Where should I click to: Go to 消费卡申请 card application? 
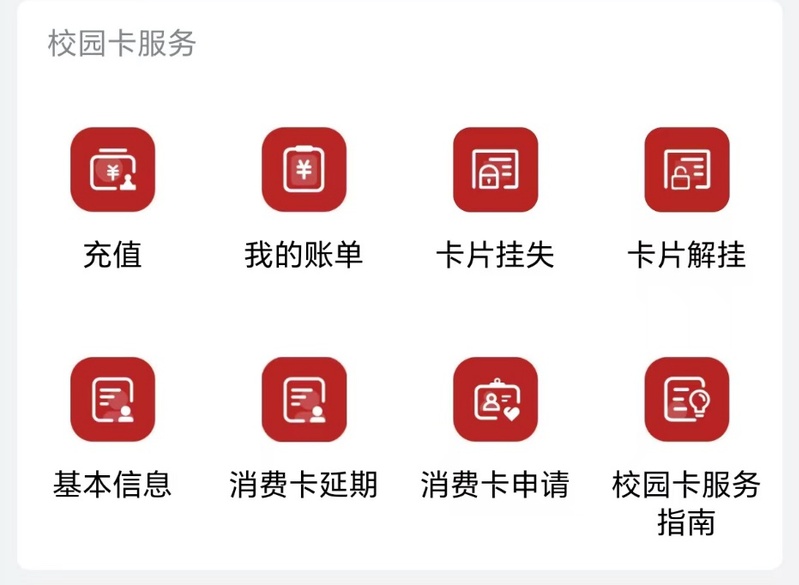point(495,399)
